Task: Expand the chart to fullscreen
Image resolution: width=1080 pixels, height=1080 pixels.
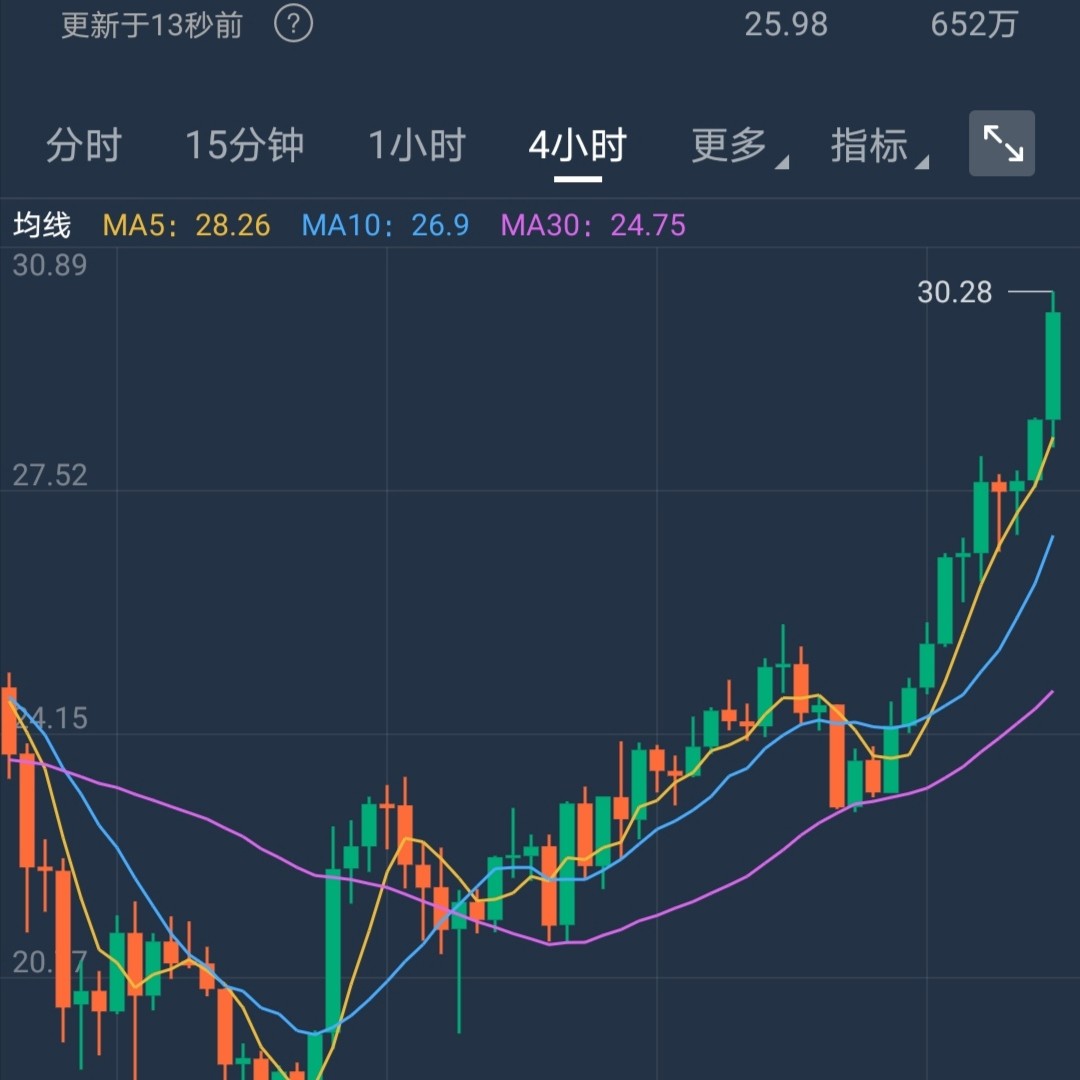Action: pyautogui.click(x=1002, y=143)
